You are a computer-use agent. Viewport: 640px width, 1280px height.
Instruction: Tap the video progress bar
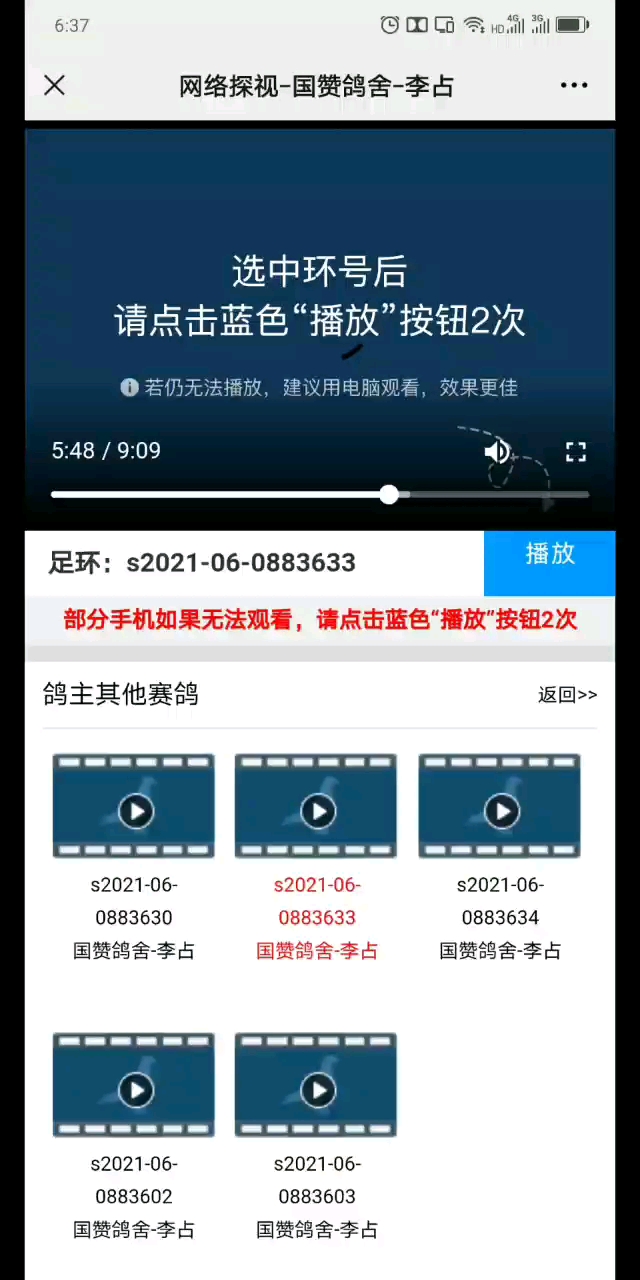tap(320, 494)
